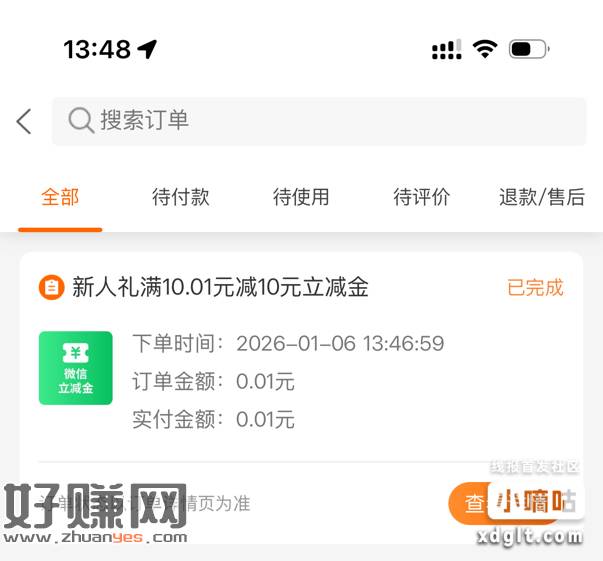This screenshot has width=603, height=561.
Task: Tap the 搜索订单 search field
Action: click(318, 121)
